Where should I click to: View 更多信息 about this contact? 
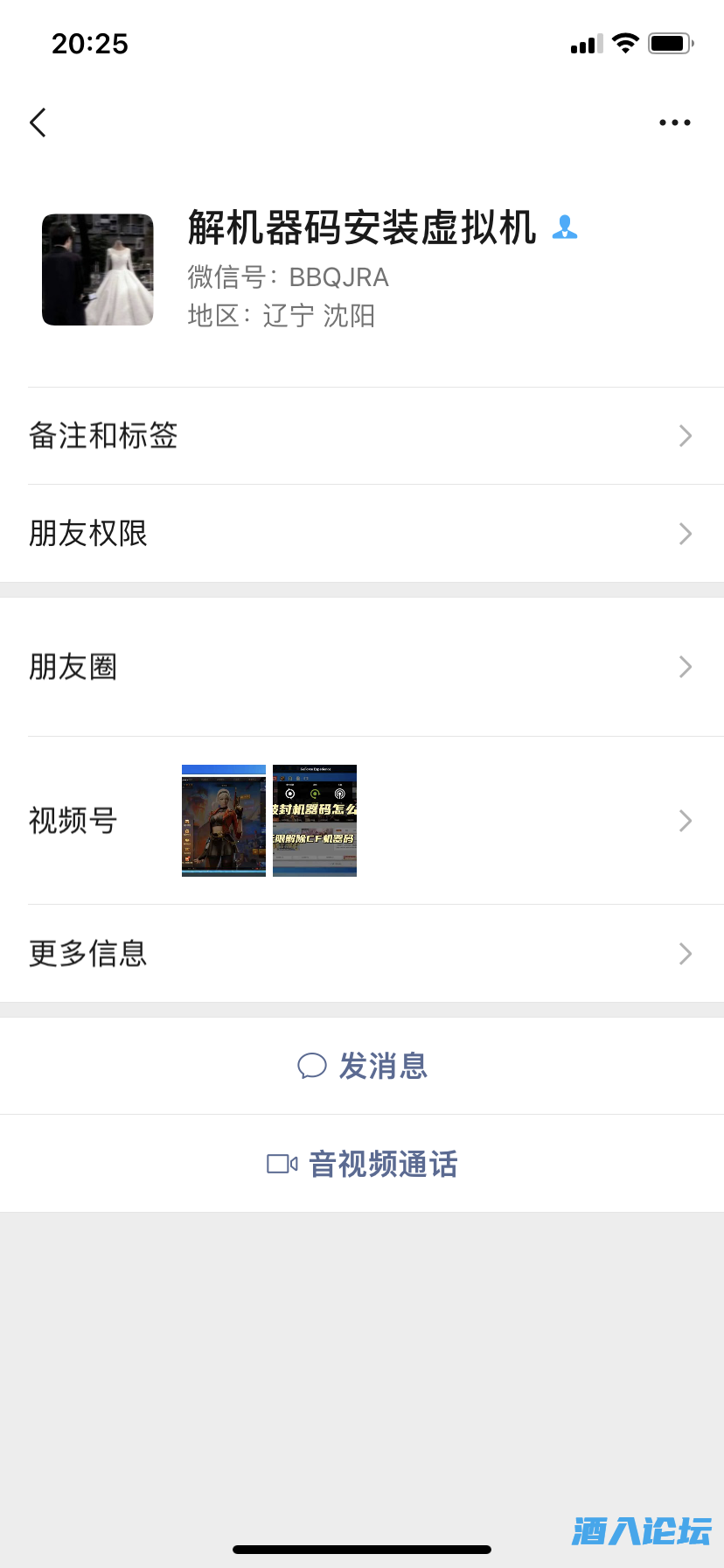coord(362,954)
